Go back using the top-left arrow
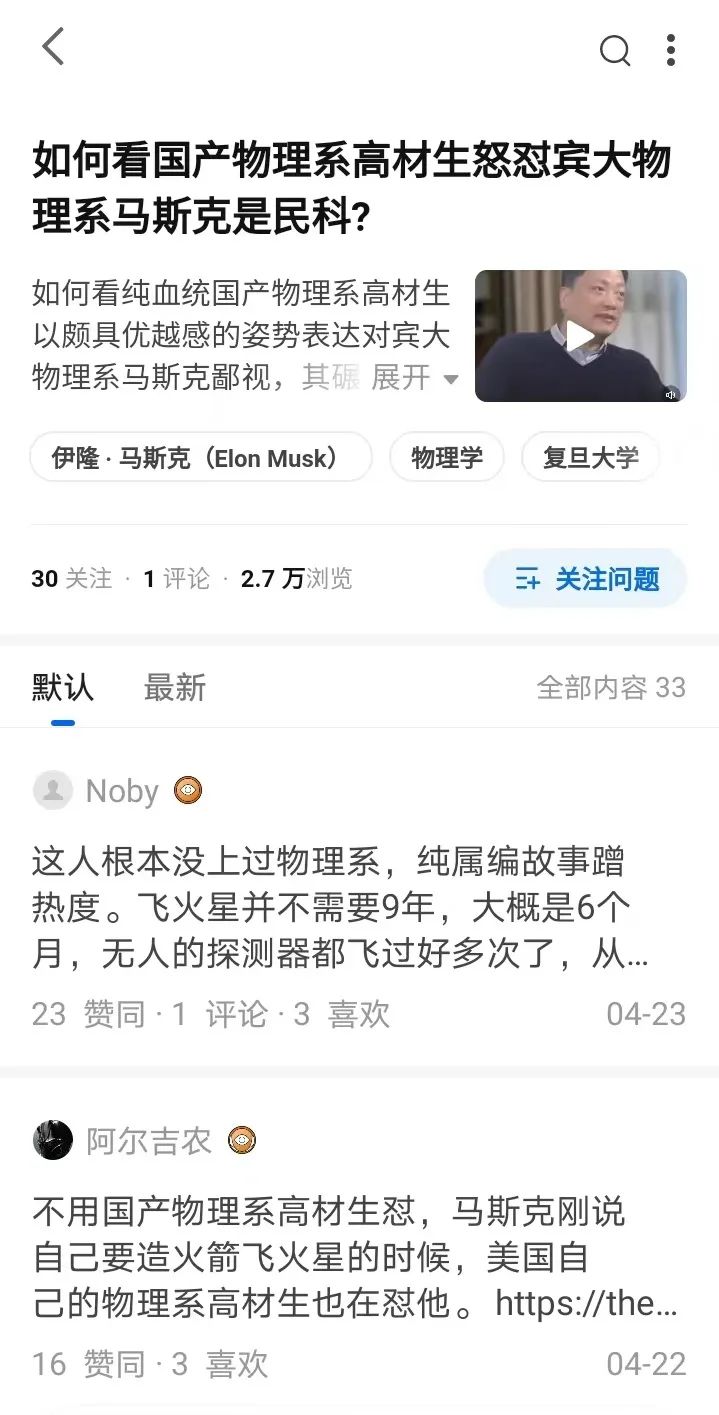The image size is (719, 1415). pos(53,47)
